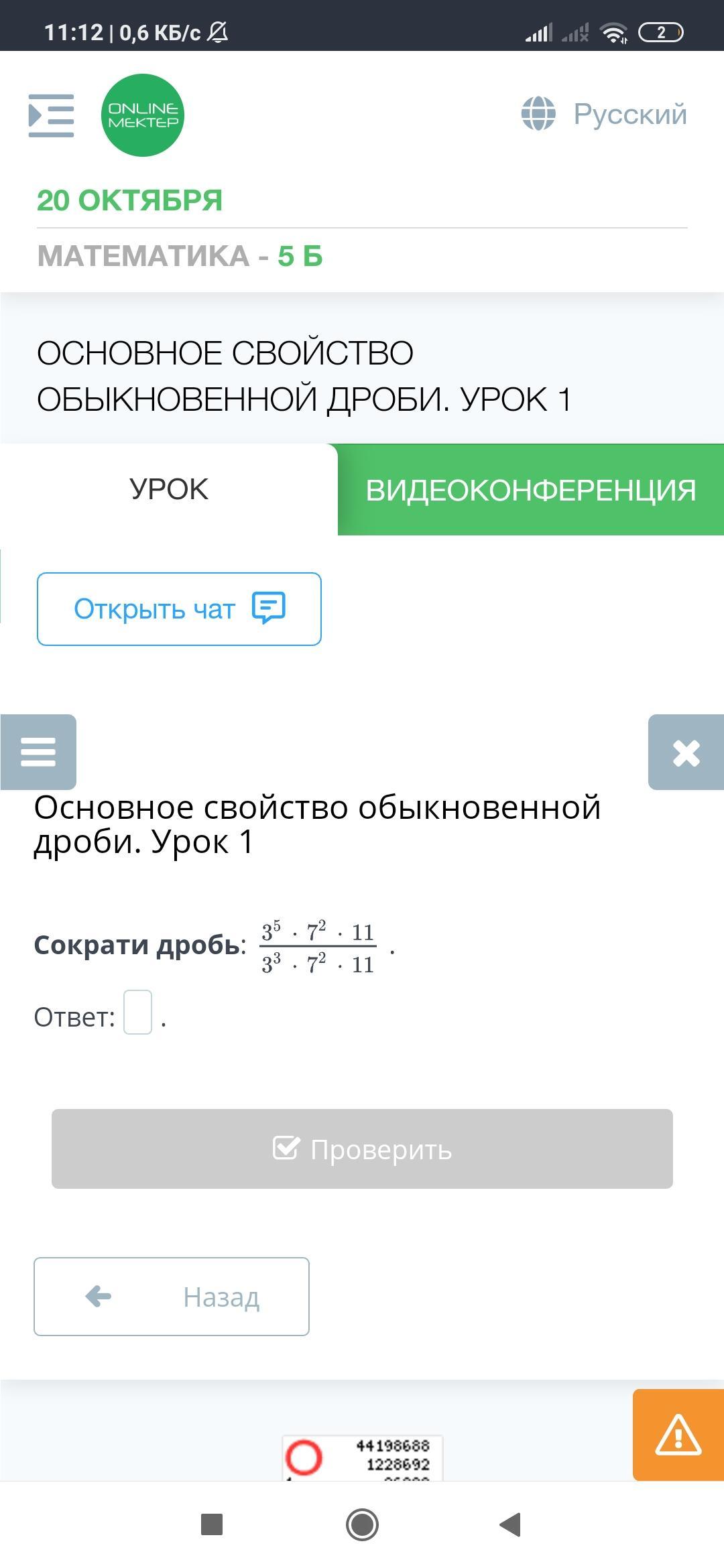Tap the ONLINE MEKTEP logo

[143, 115]
